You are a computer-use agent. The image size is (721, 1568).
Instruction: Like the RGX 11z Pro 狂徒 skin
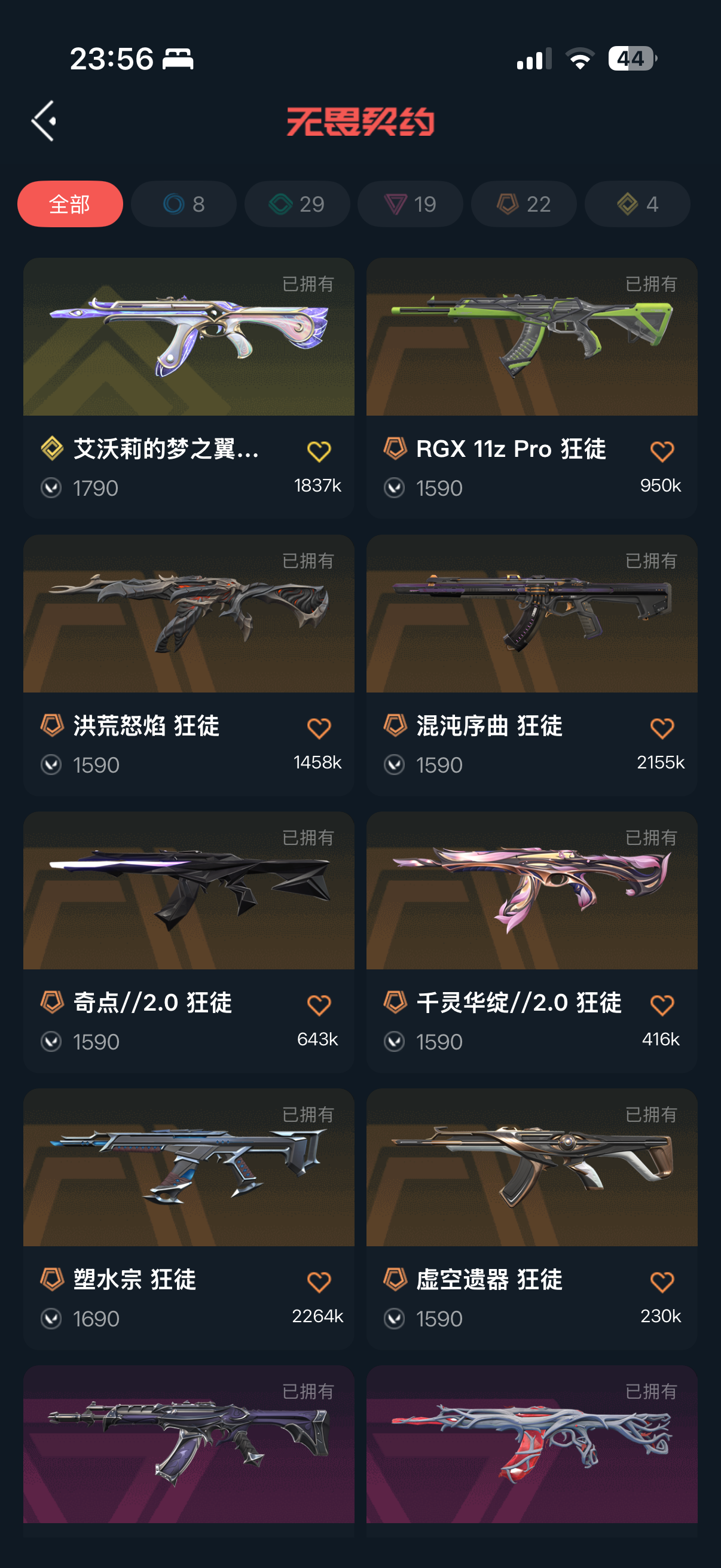pyautogui.click(x=662, y=452)
